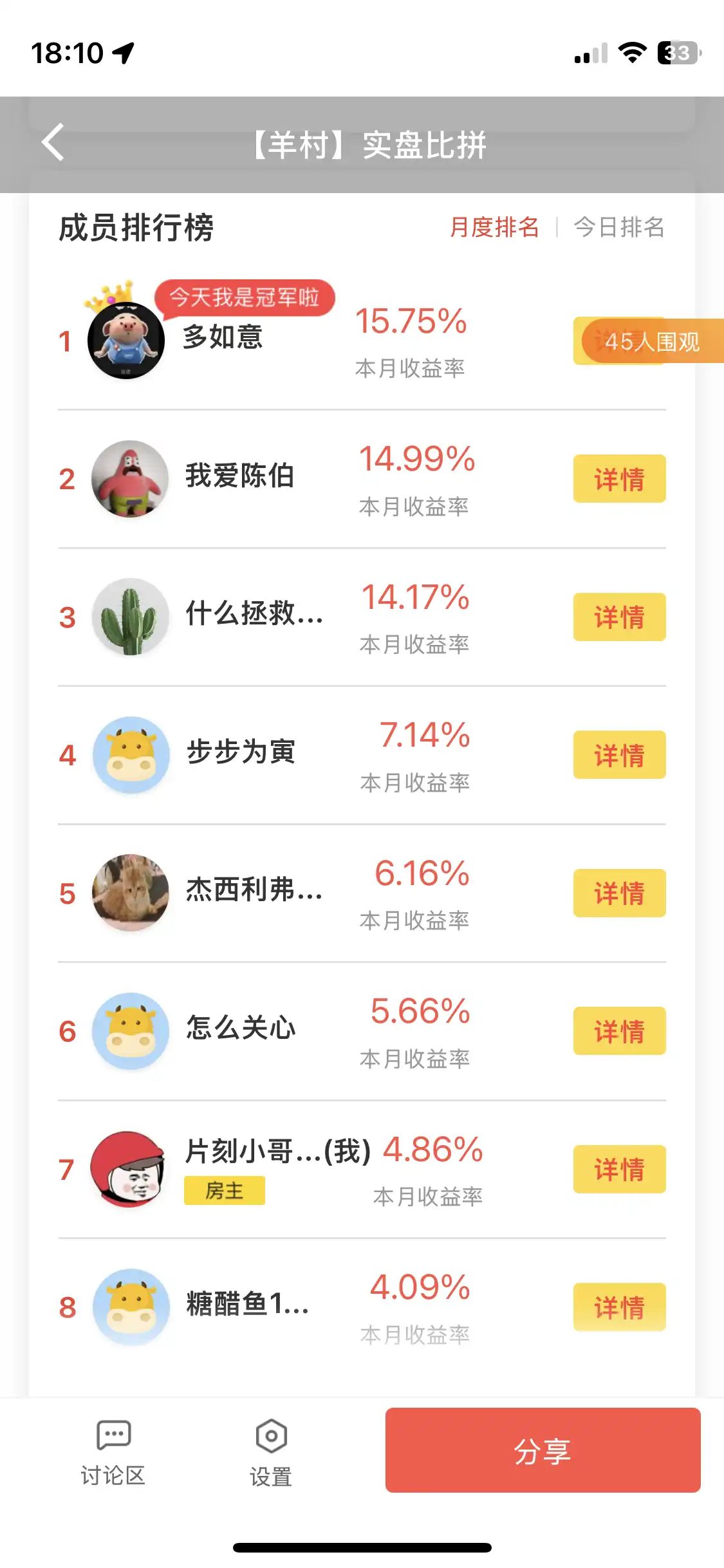
Task: View 详情 for 我爱陈伯
Action: 619,479
